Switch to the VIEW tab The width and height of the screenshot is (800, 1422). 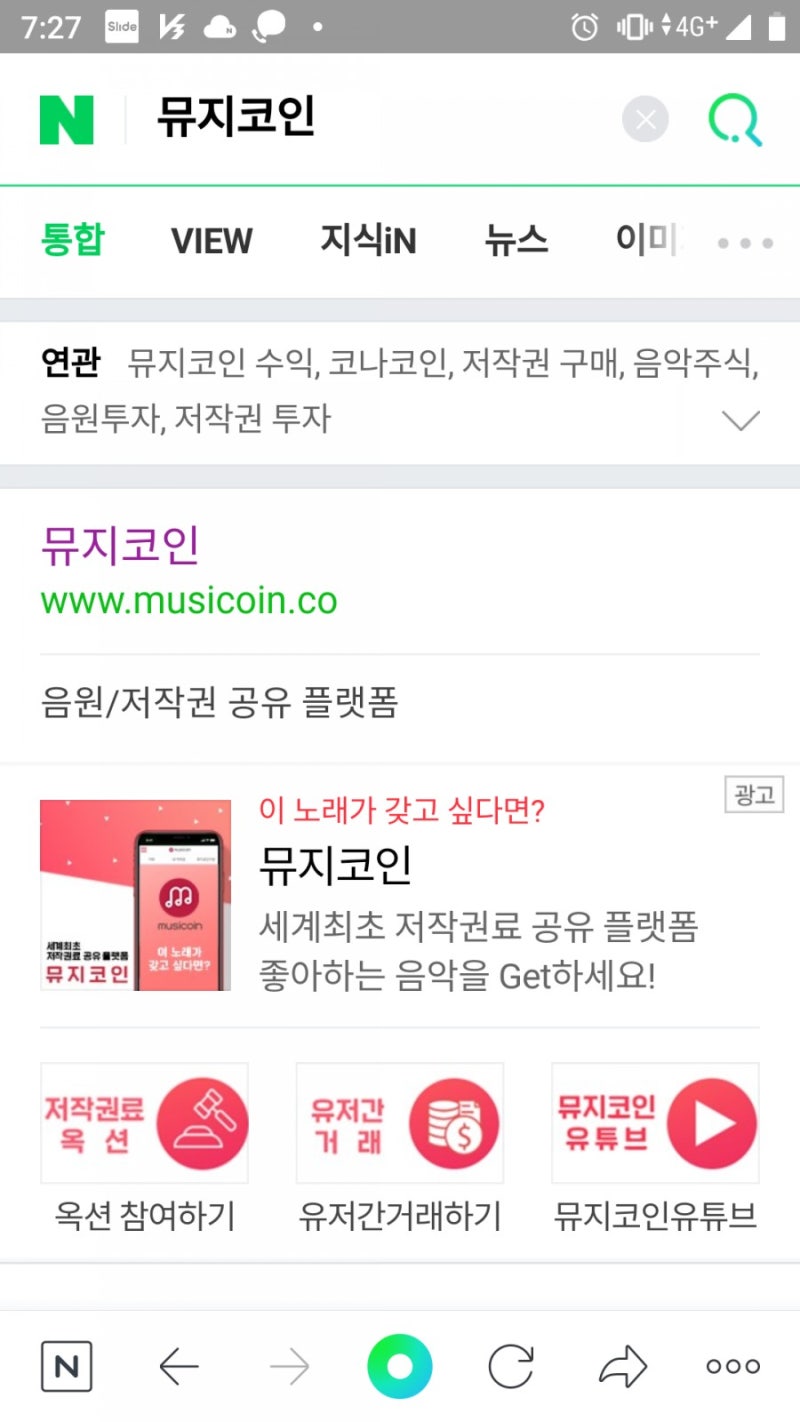(x=211, y=240)
